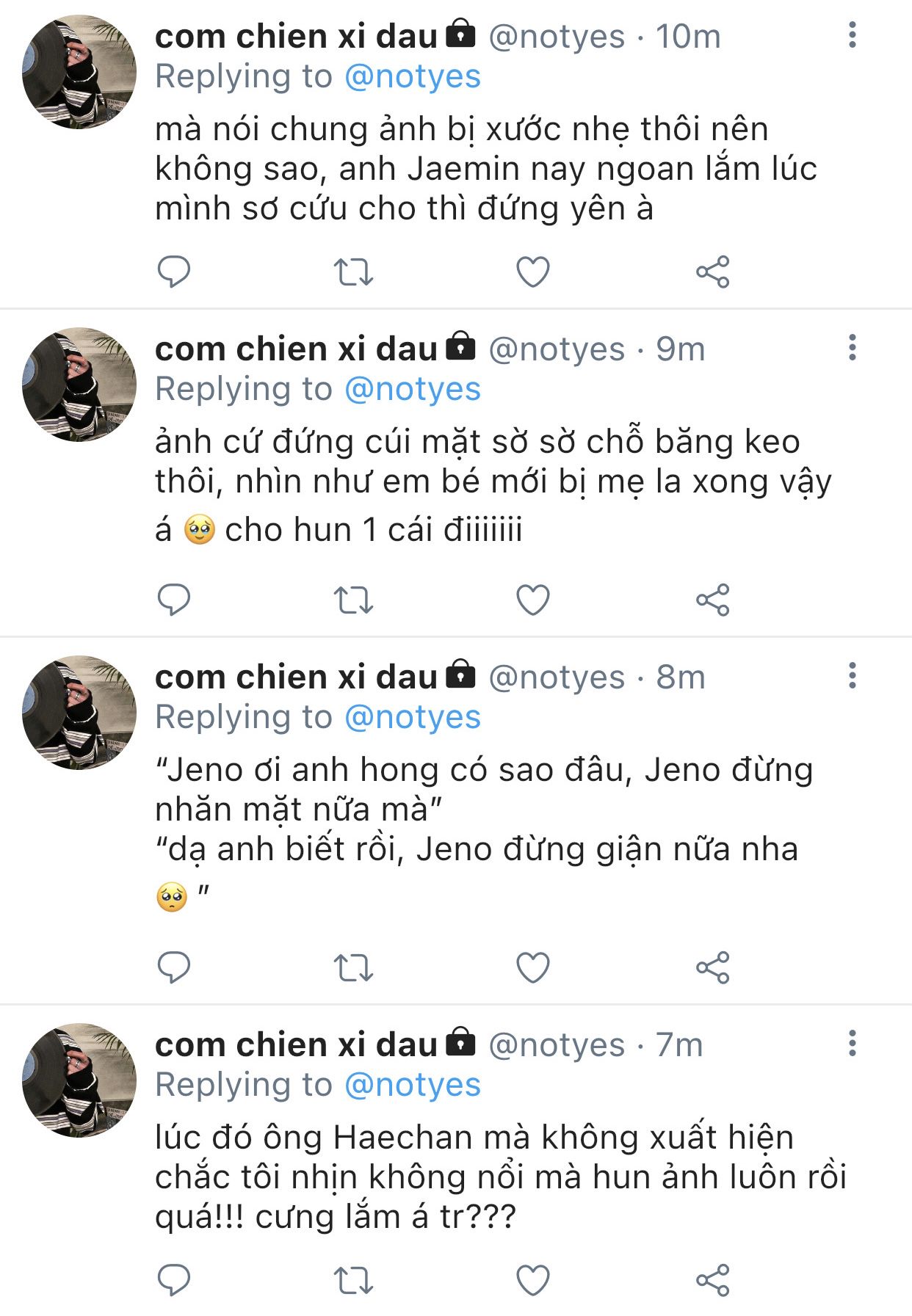Share the 7m tweet about Haechan
The width and height of the screenshot is (912, 1316).
click(712, 1280)
